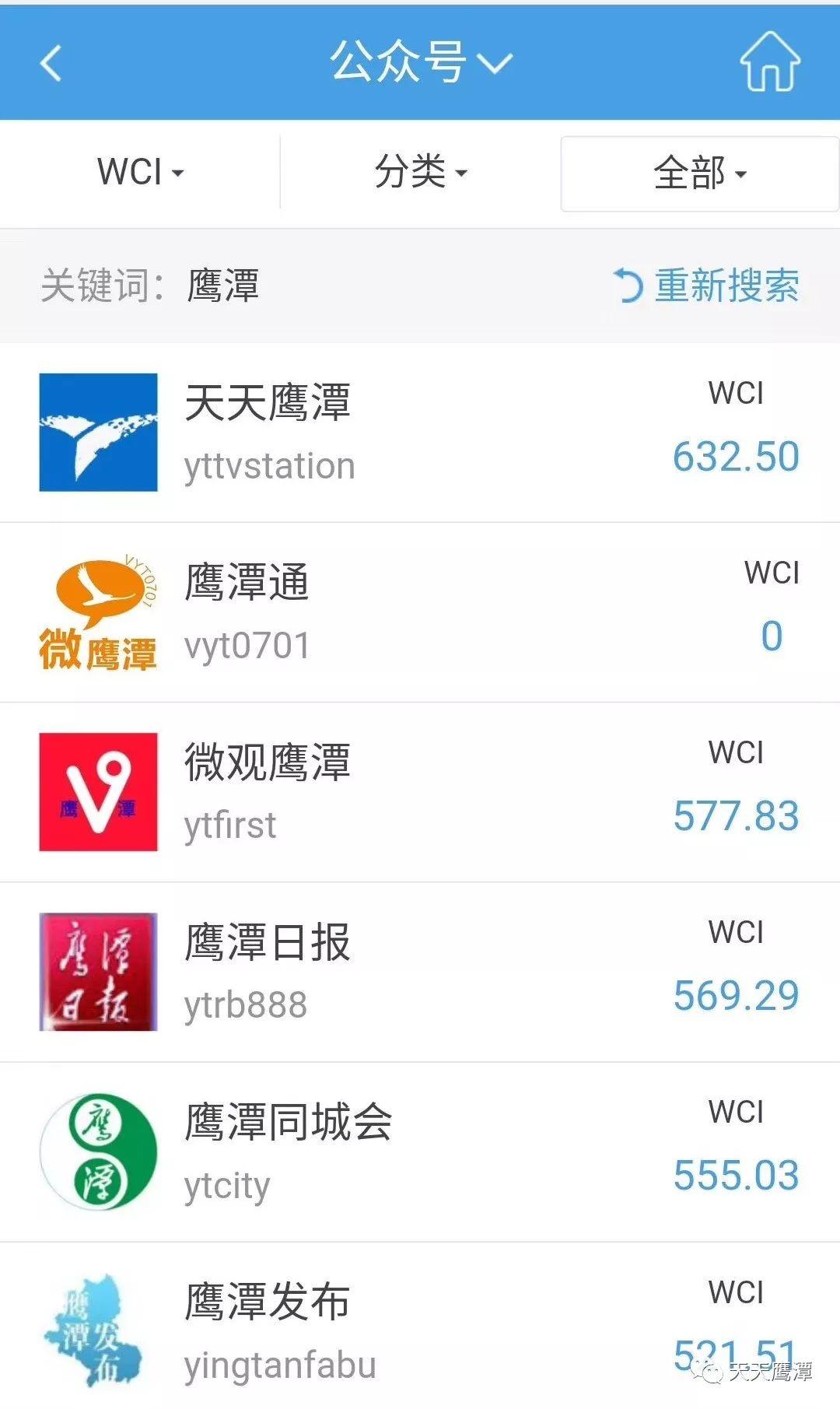The width and height of the screenshot is (840, 1409).
Task: Open the 鹰潭通 account result
Action: [x=420, y=612]
